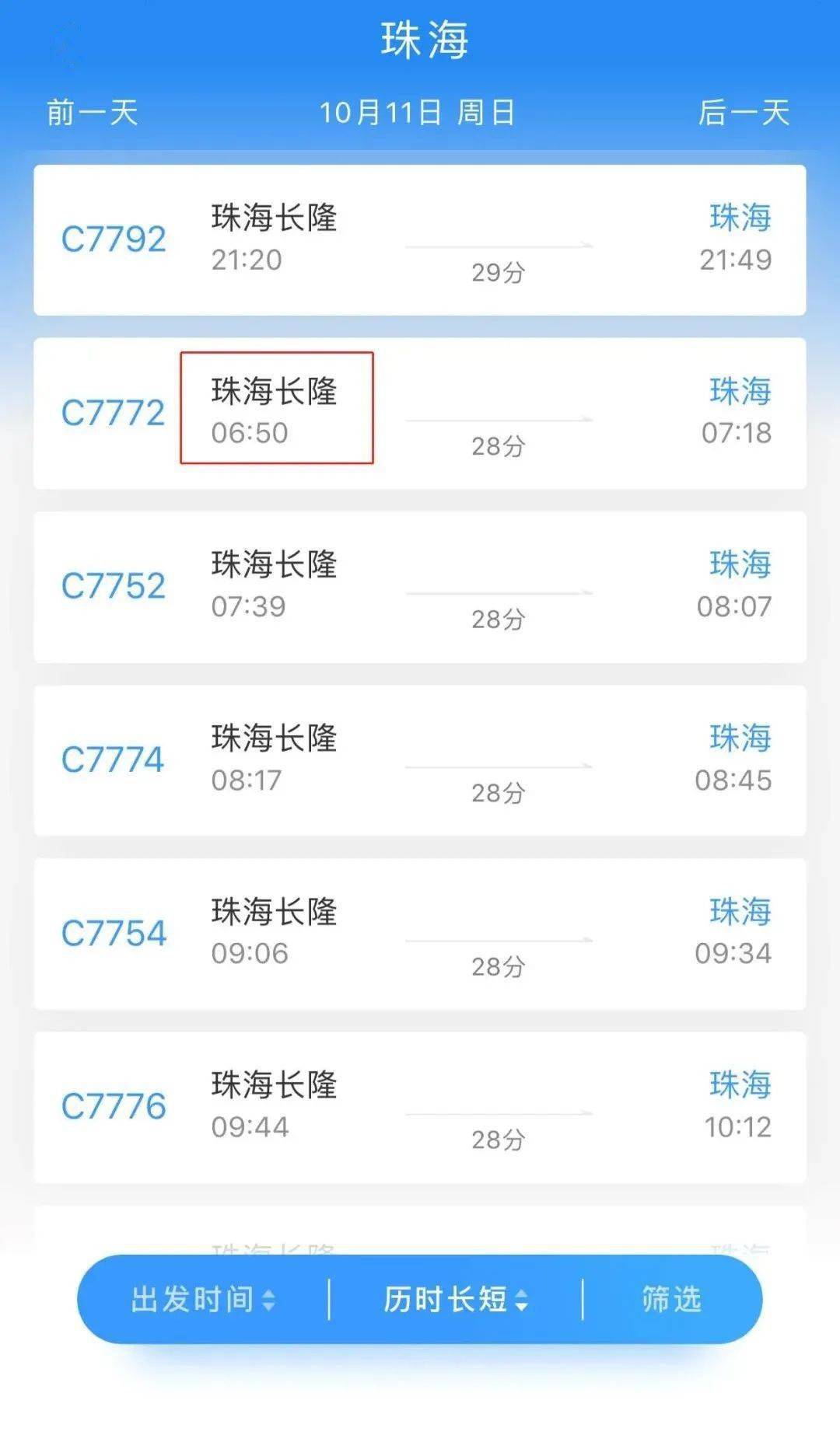Sort trains by 出发时间 departure time
The height and width of the screenshot is (1456, 840).
click(x=193, y=1297)
